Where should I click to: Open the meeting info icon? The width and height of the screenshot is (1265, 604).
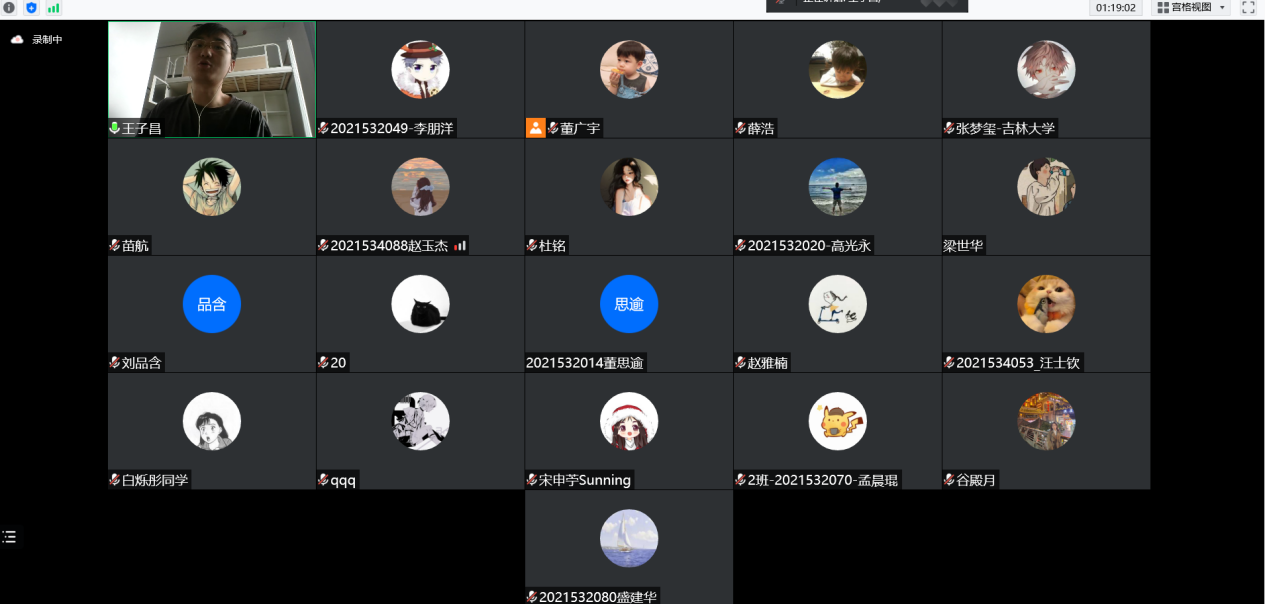pos(9,7)
